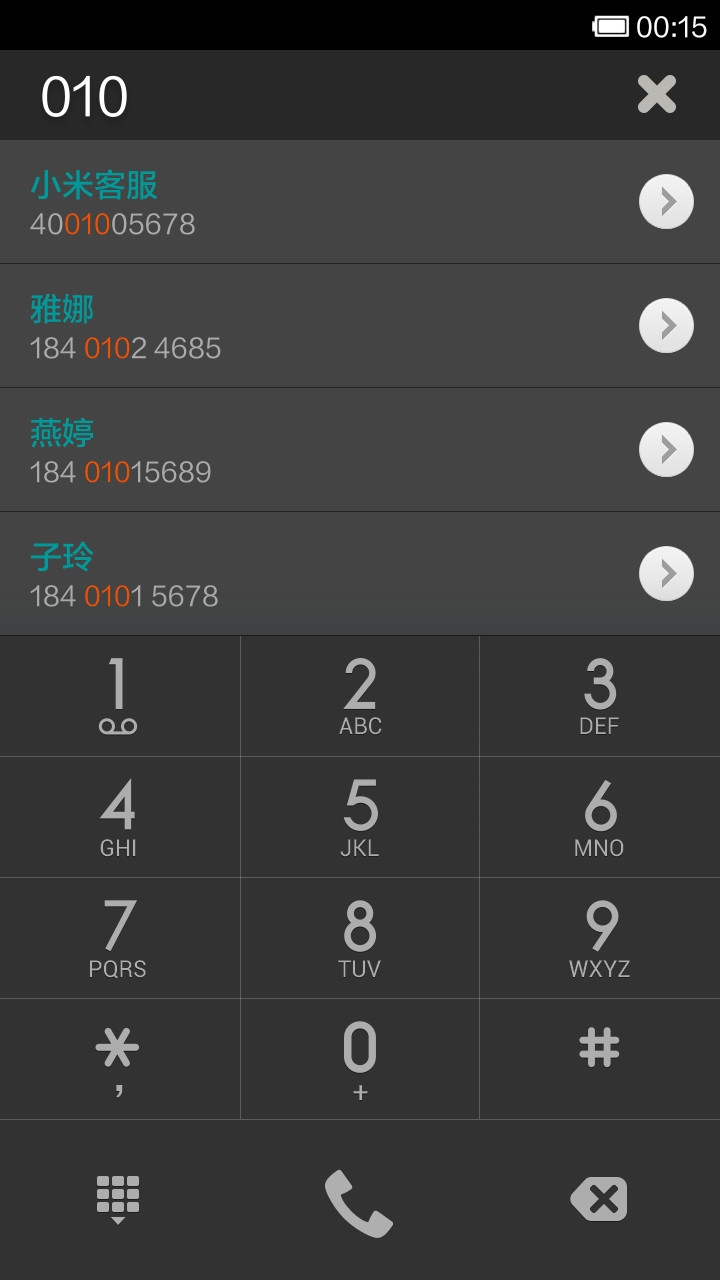Enter the 0 plus key
This screenshot has width=720, height=1280.
[360, 1059]
